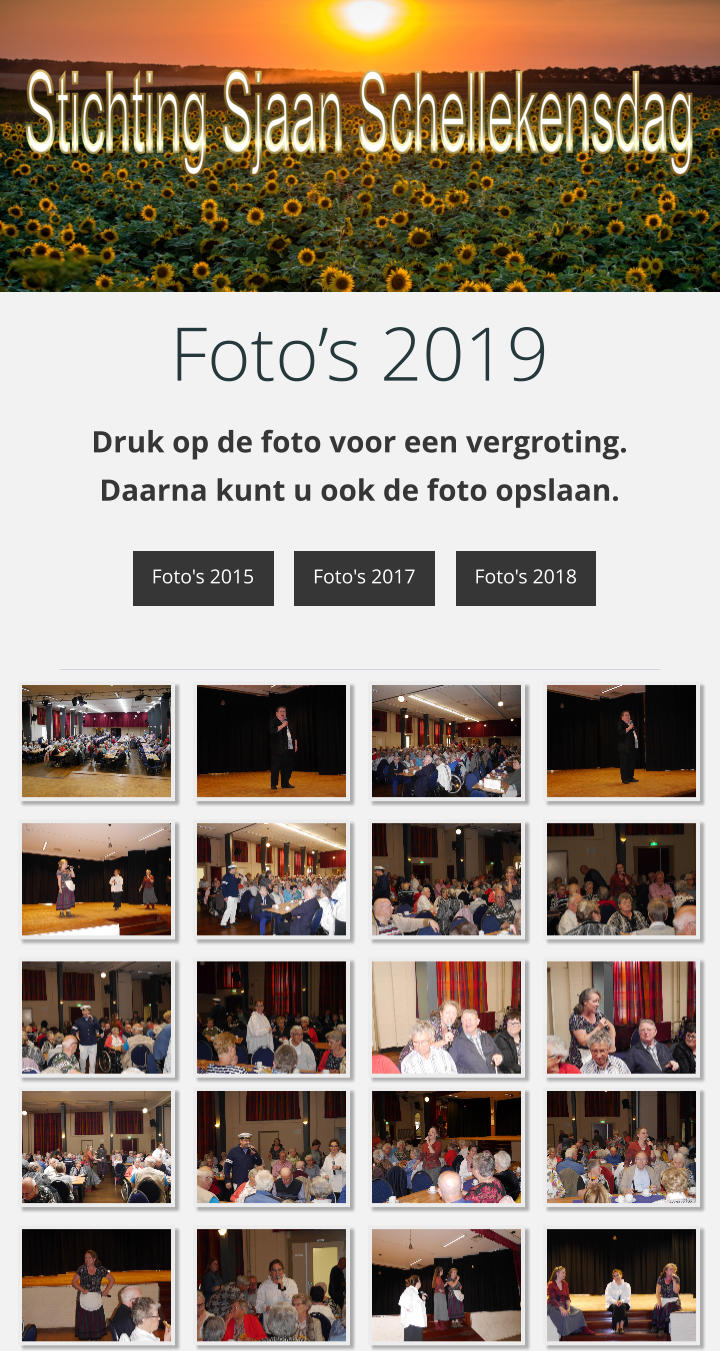Open the photo of three performers on stage
720x1351 pixels.
[x=96, y=879]
